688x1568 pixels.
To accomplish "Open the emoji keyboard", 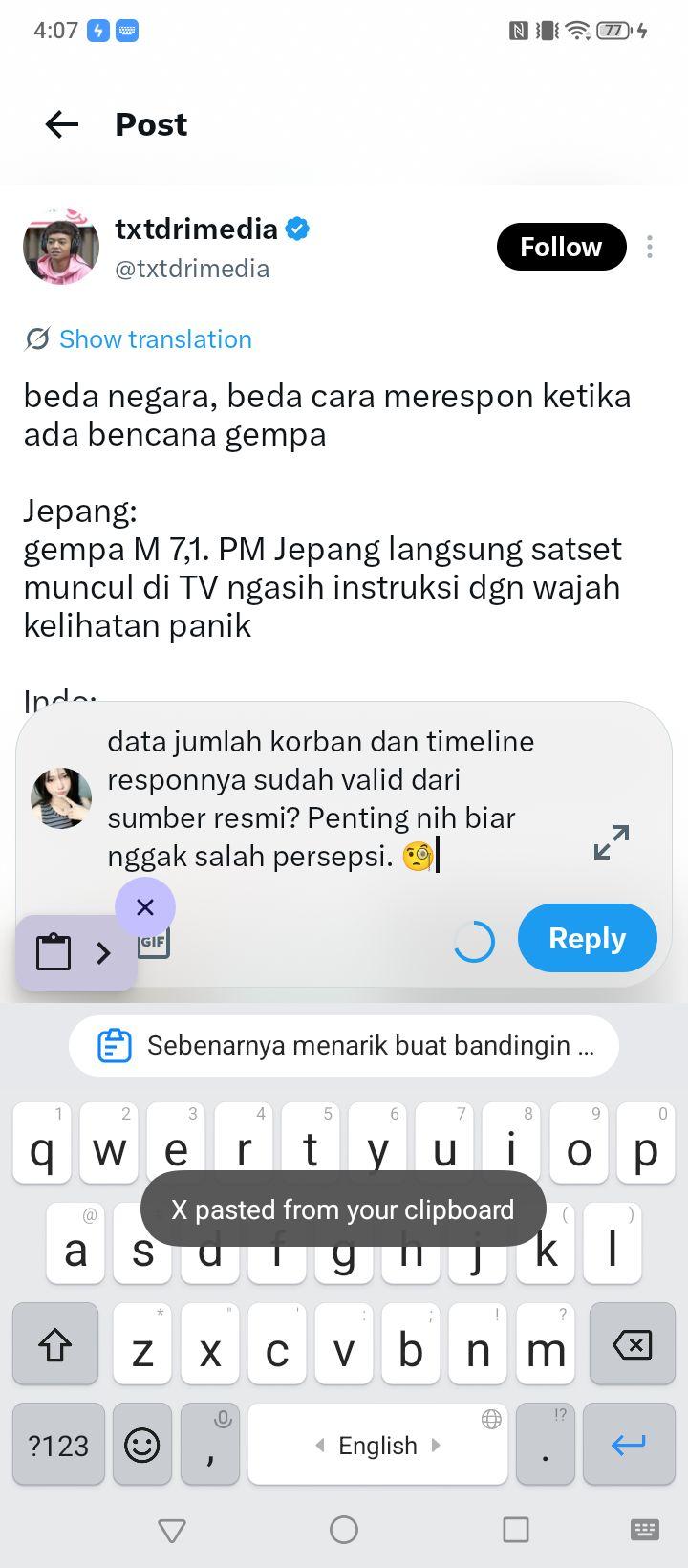I will pyautogui.click(x=142, y=1444).
